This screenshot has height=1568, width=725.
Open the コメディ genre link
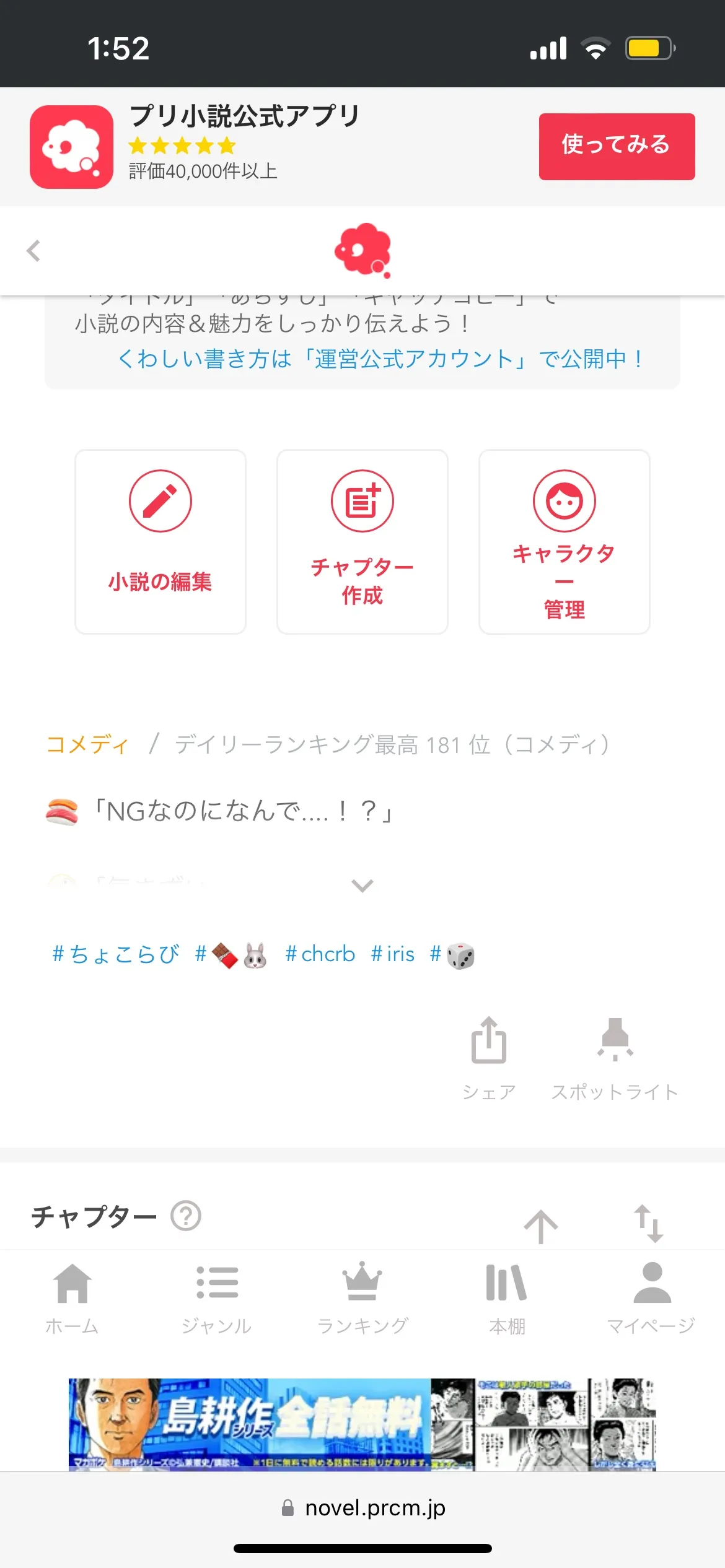pyautogui.click(x=89, y=746)
